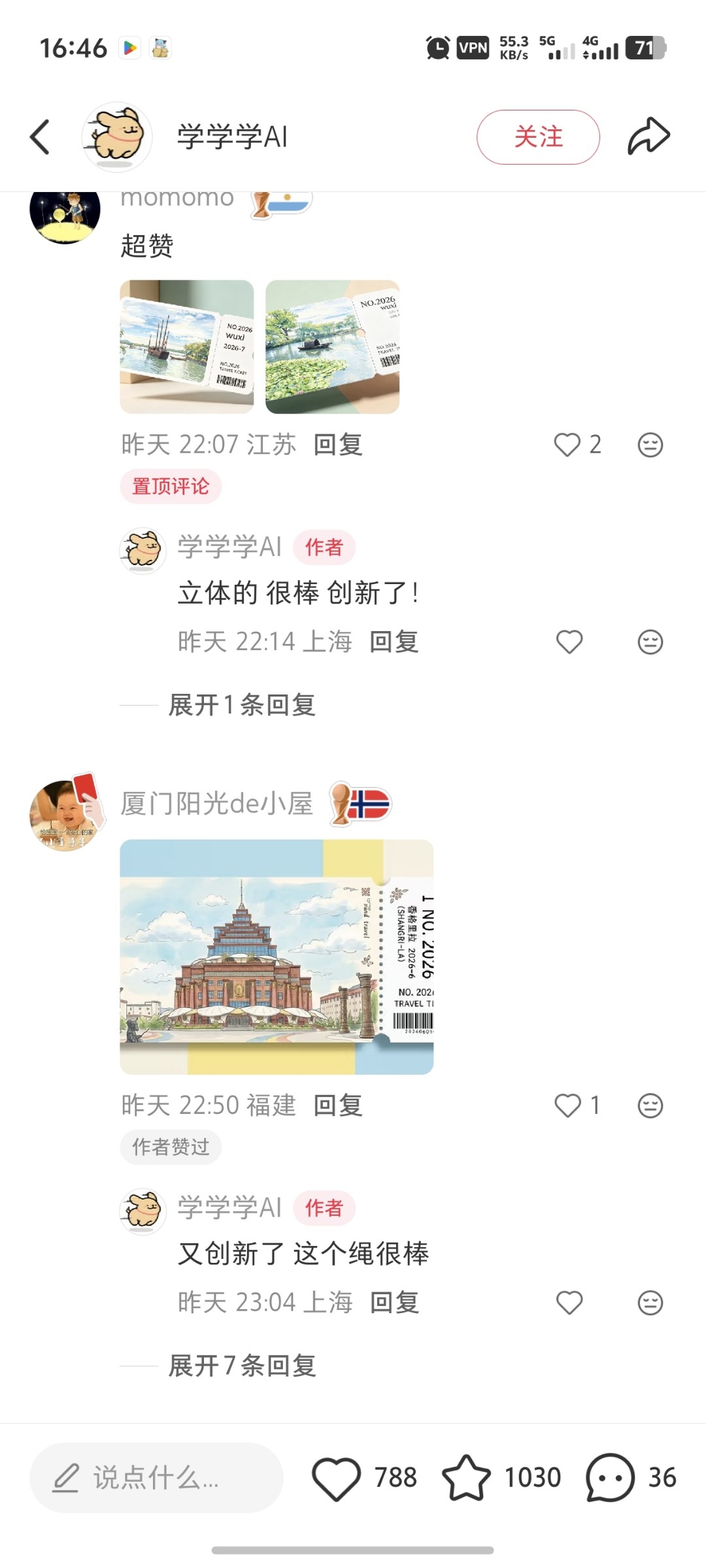Reply to momomo's comment posted at 22:07
Screen dimensions: 706x1568
click(x=338, y=445)
